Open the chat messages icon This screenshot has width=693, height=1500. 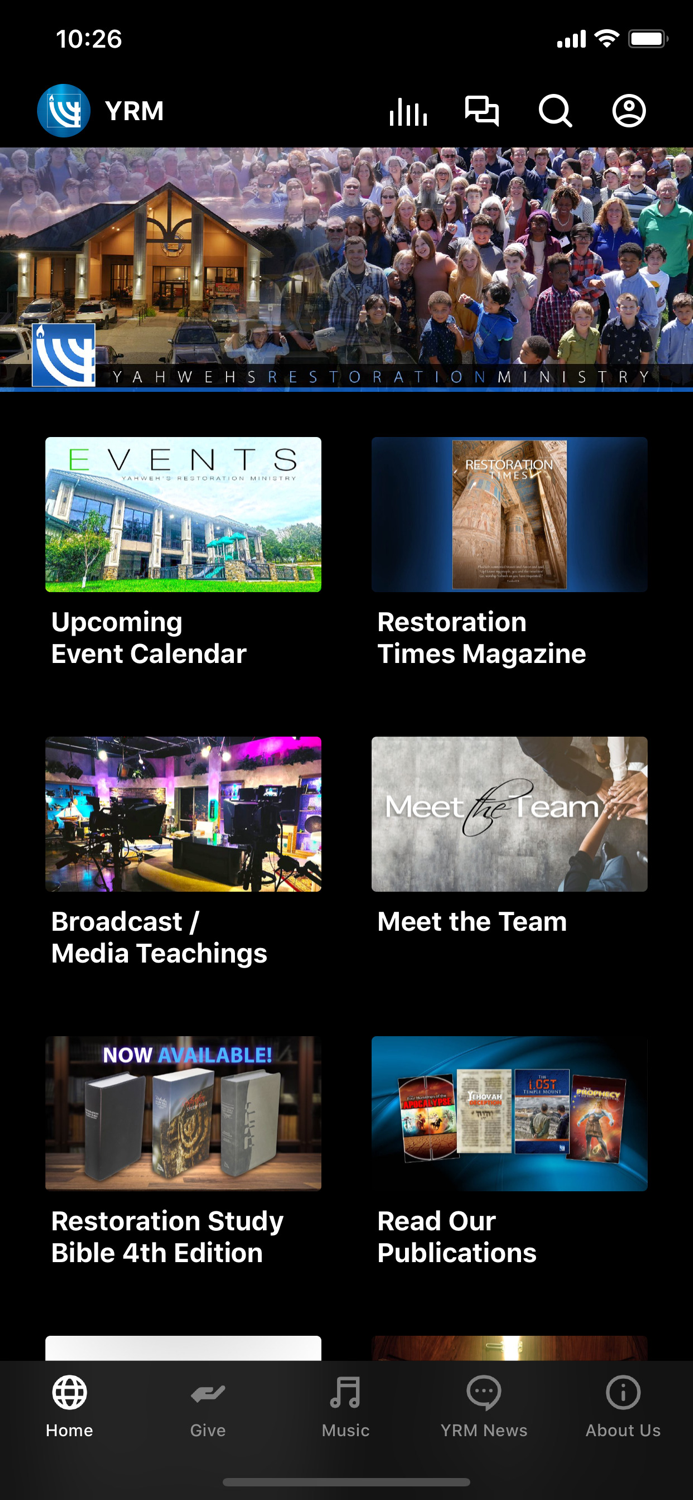click(x=482, y=111)
